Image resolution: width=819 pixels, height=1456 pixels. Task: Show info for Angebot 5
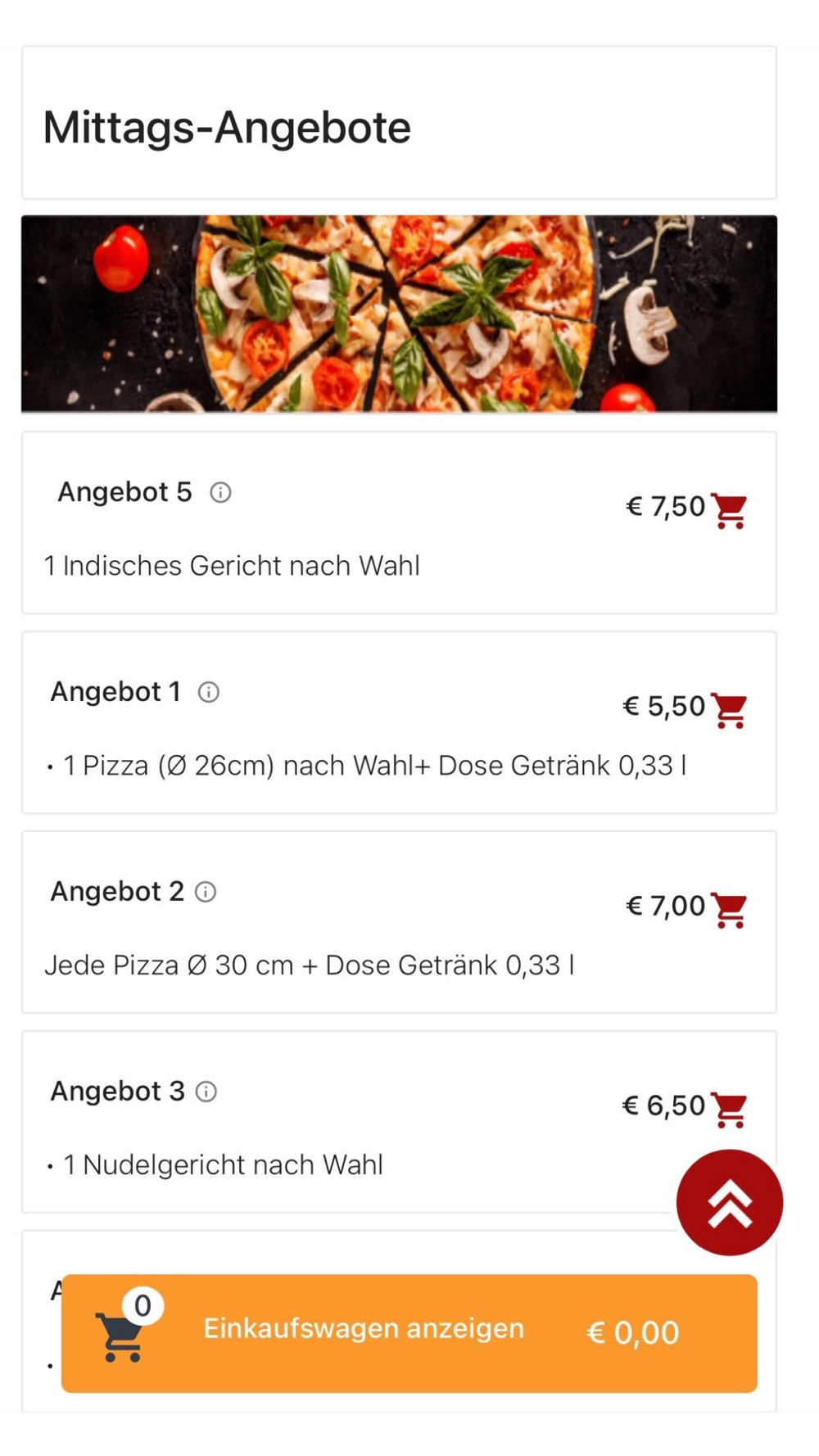[x=220, y=492]
